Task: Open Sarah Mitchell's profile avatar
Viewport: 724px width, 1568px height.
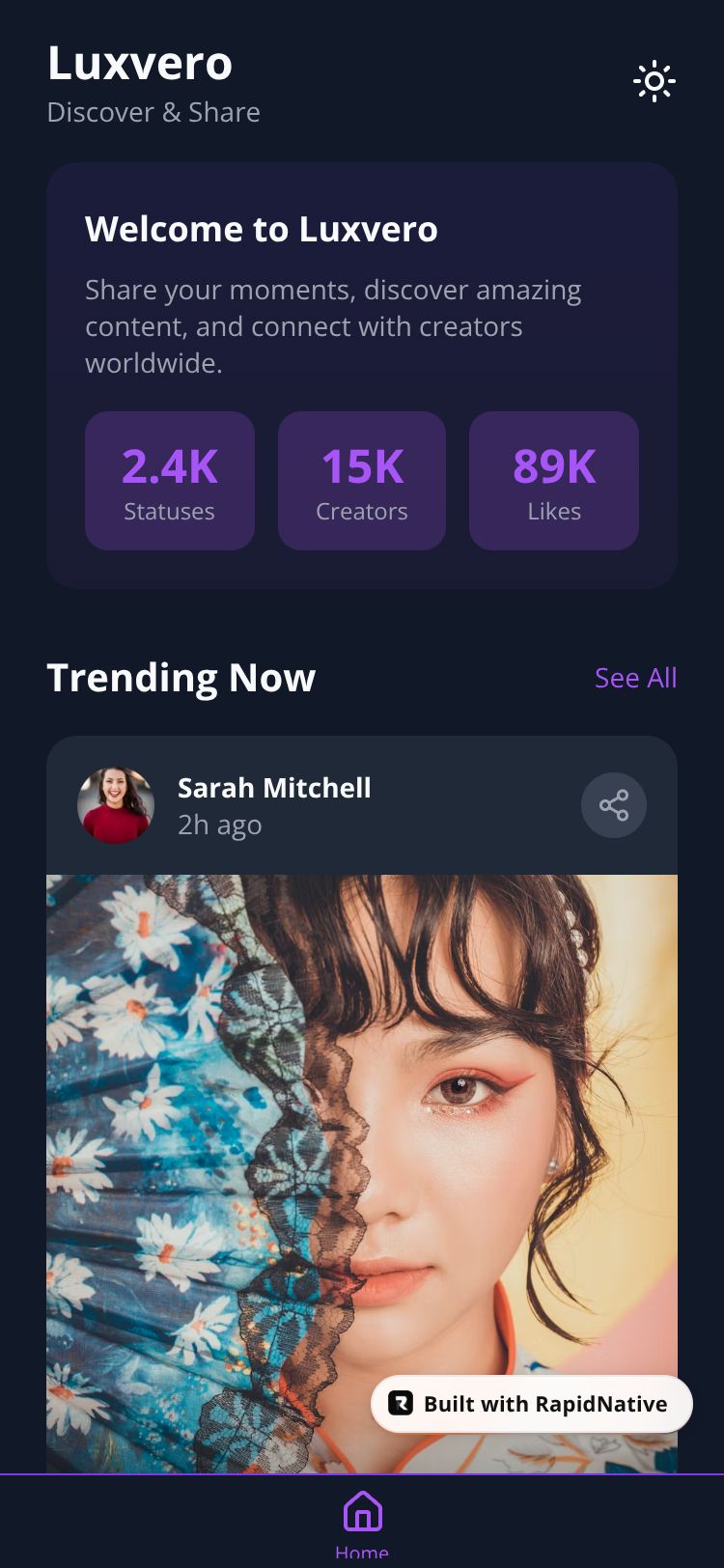Action: 116,805
